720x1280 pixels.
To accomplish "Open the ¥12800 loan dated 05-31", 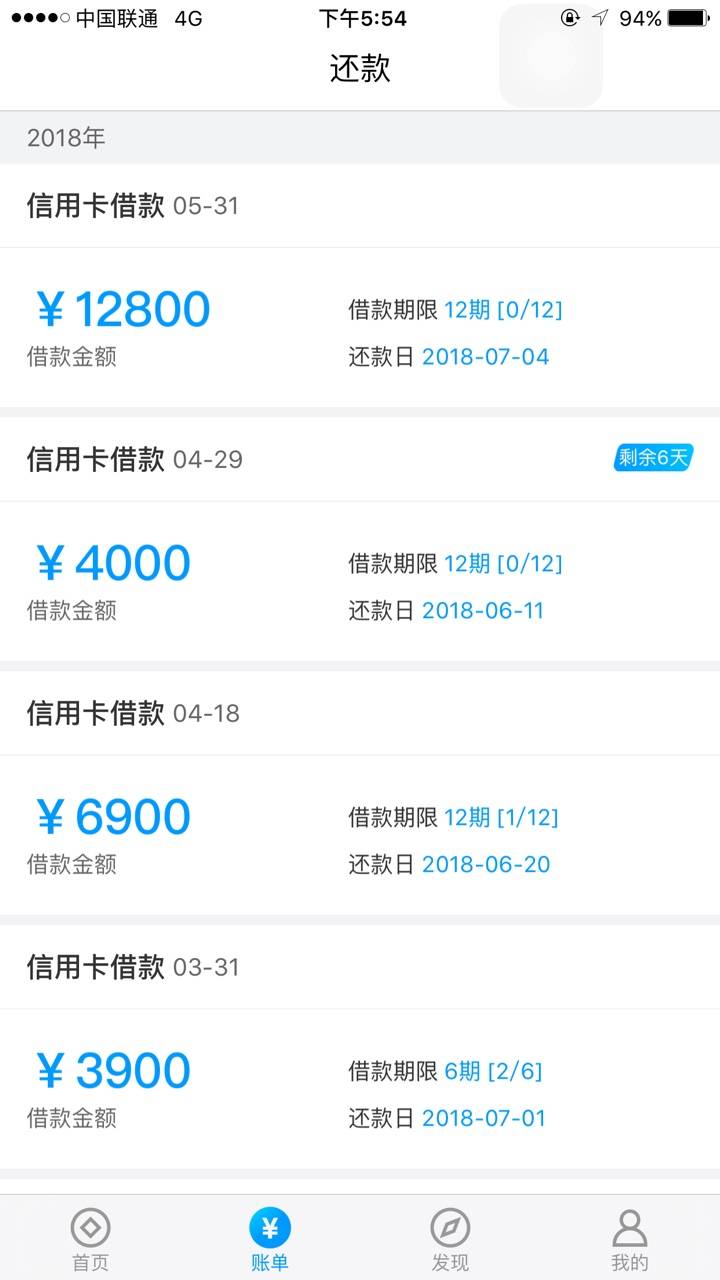I will 360,286.
